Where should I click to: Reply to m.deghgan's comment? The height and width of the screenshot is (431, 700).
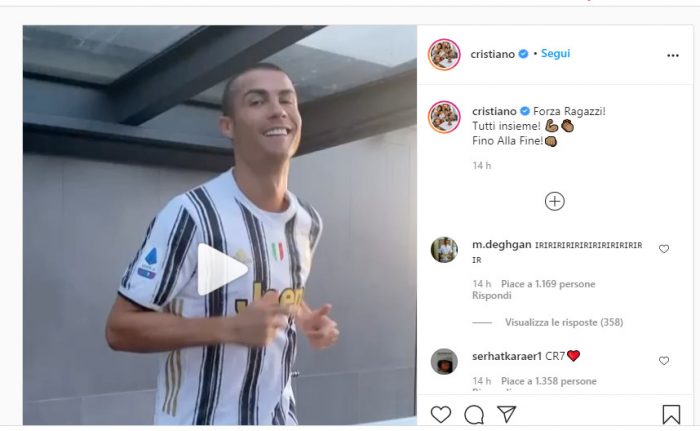(491, 296)
